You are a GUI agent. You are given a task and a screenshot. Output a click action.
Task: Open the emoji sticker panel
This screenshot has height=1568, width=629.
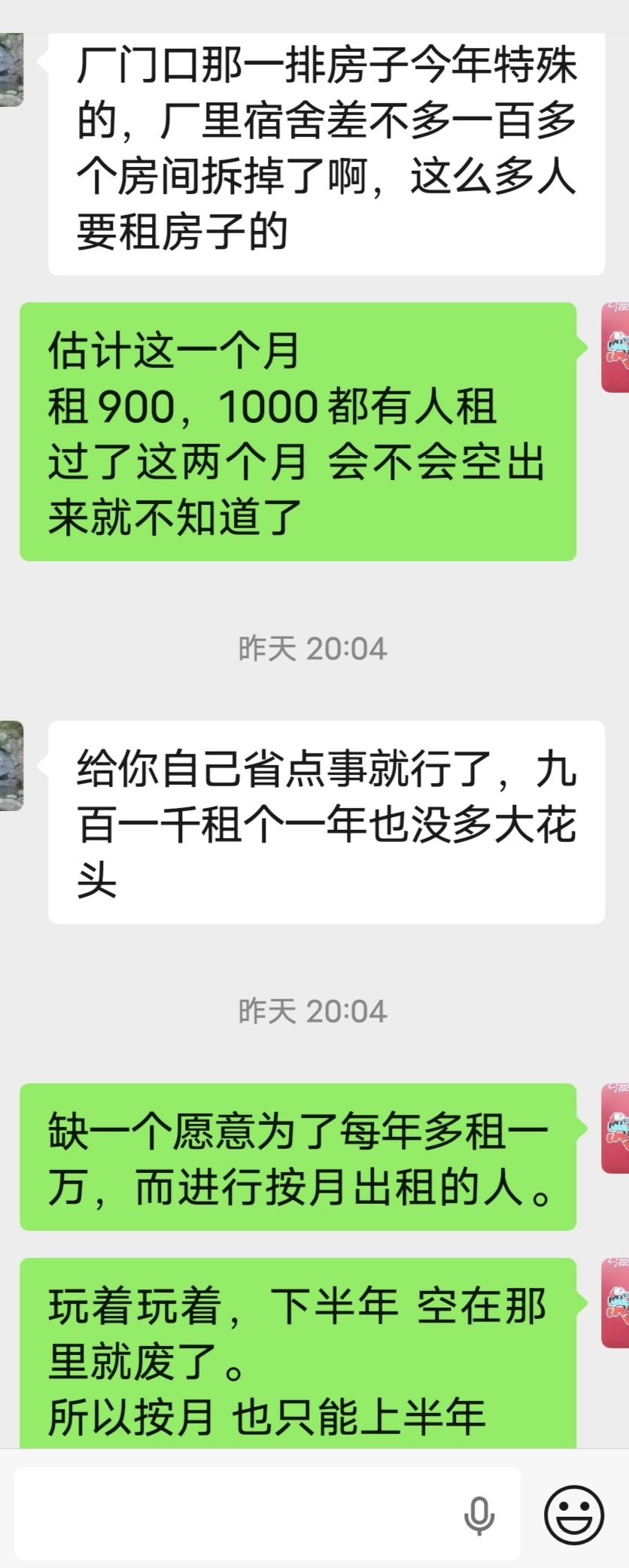574,1514
